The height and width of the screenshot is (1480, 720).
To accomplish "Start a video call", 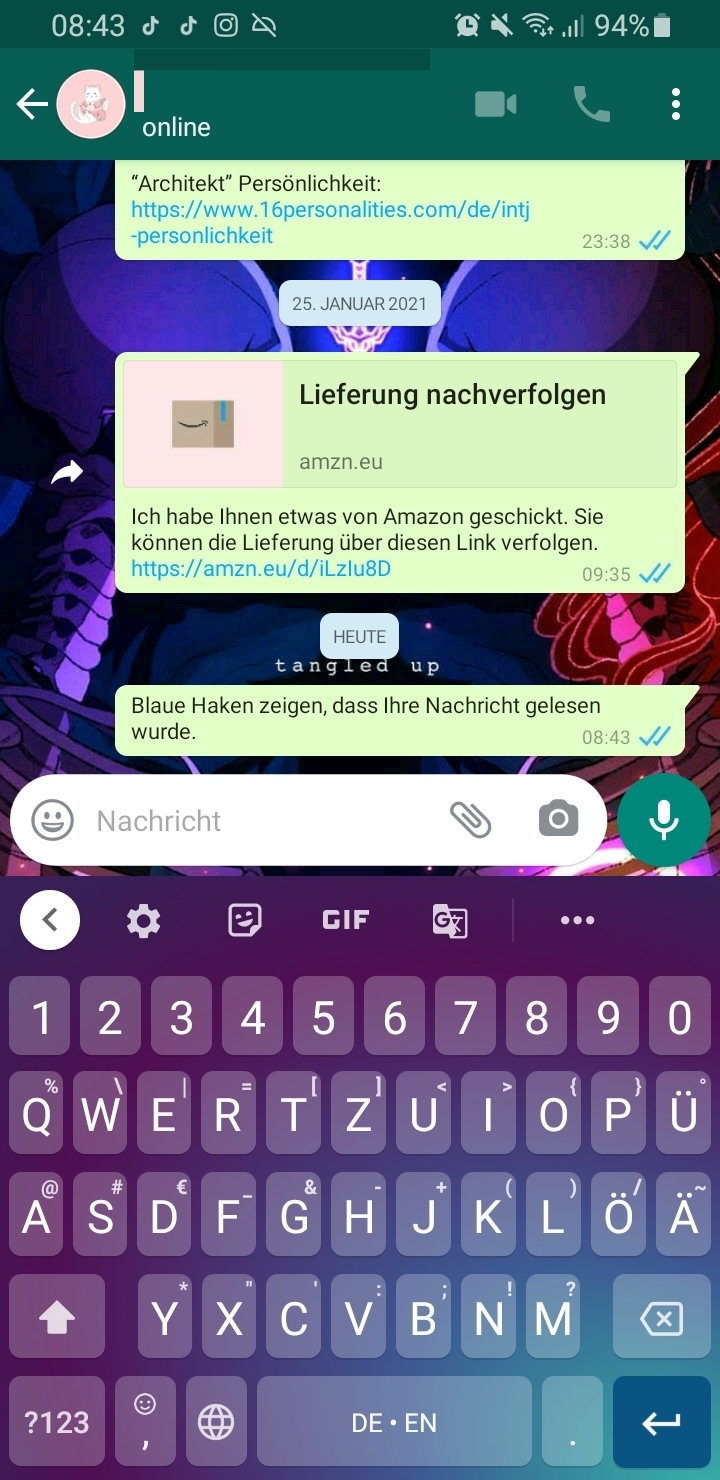I will (x=495, y=104).
